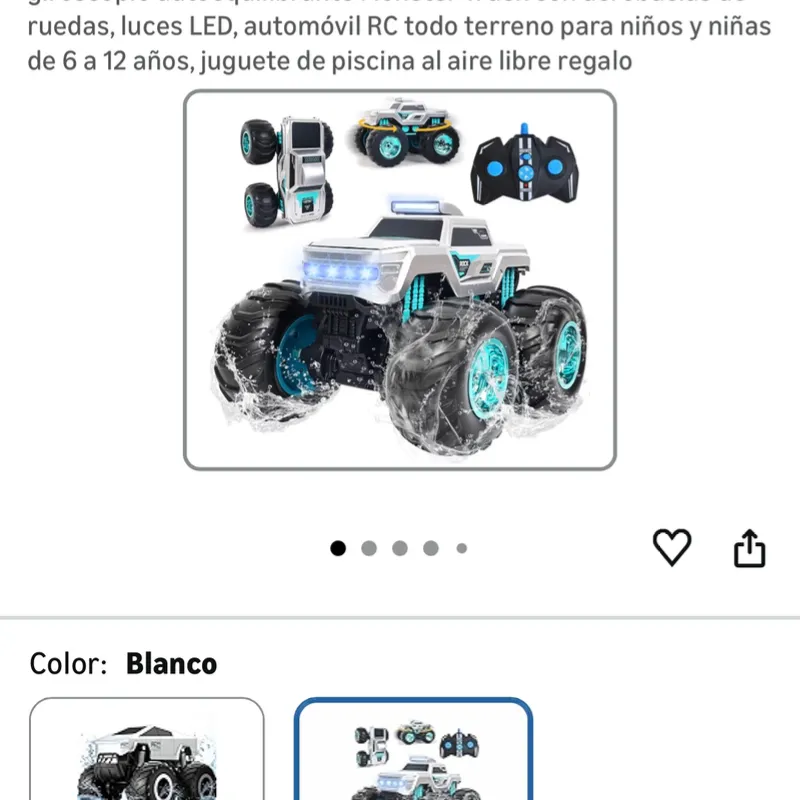Viewport: 800px width, 800px height.
Task: Share this product listing
Action: tap(749, 547)
